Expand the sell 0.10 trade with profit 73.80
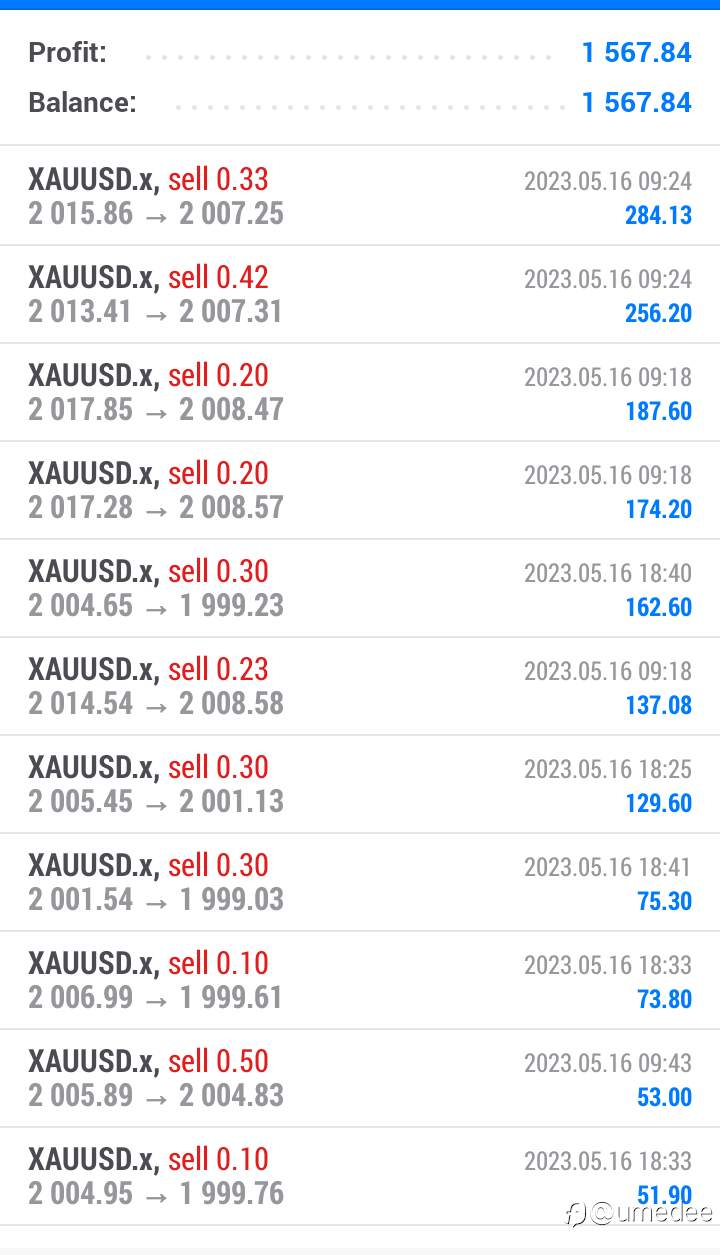 click(x=360, y=980)
